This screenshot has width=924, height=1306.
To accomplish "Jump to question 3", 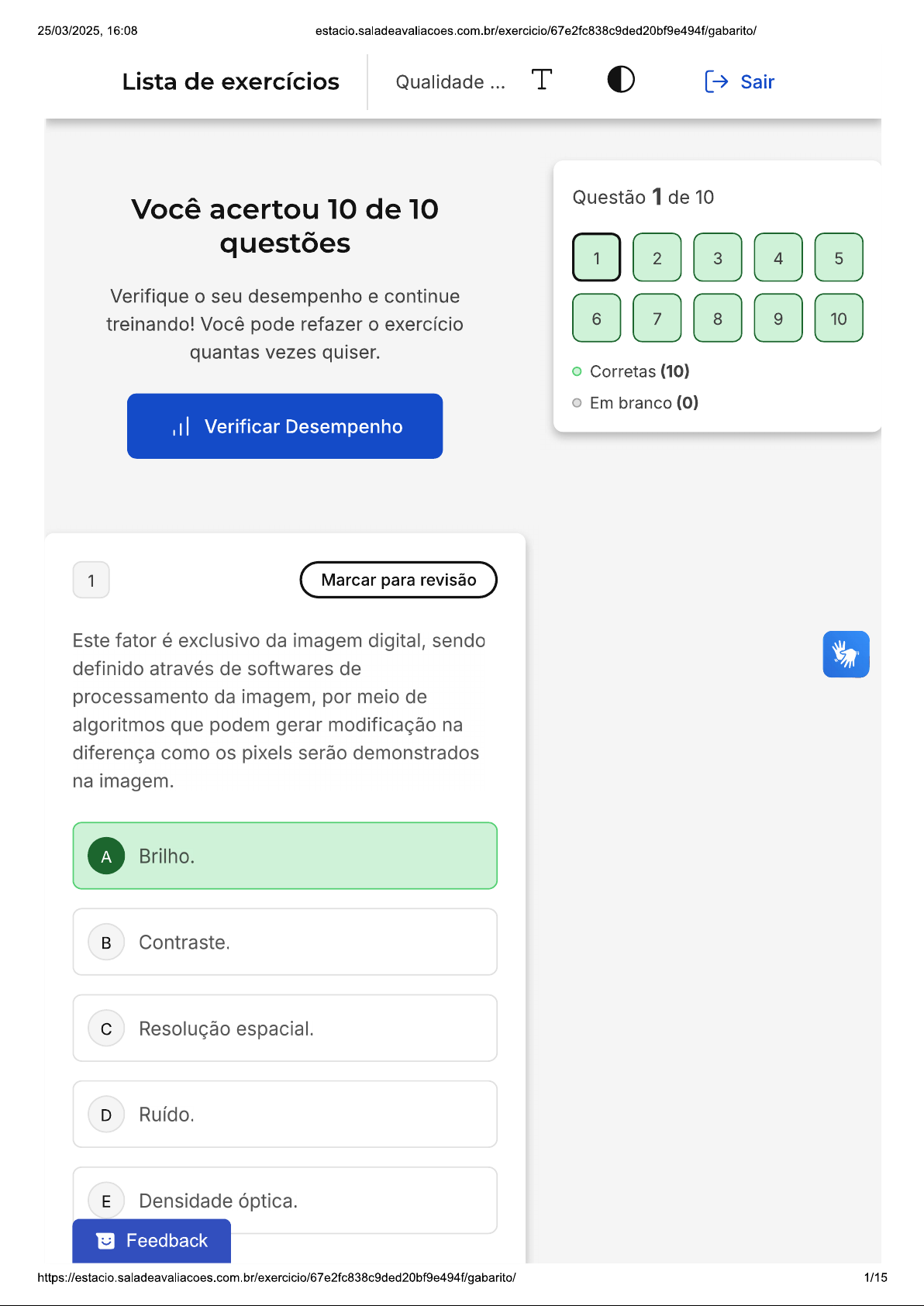I will point(718,257).
